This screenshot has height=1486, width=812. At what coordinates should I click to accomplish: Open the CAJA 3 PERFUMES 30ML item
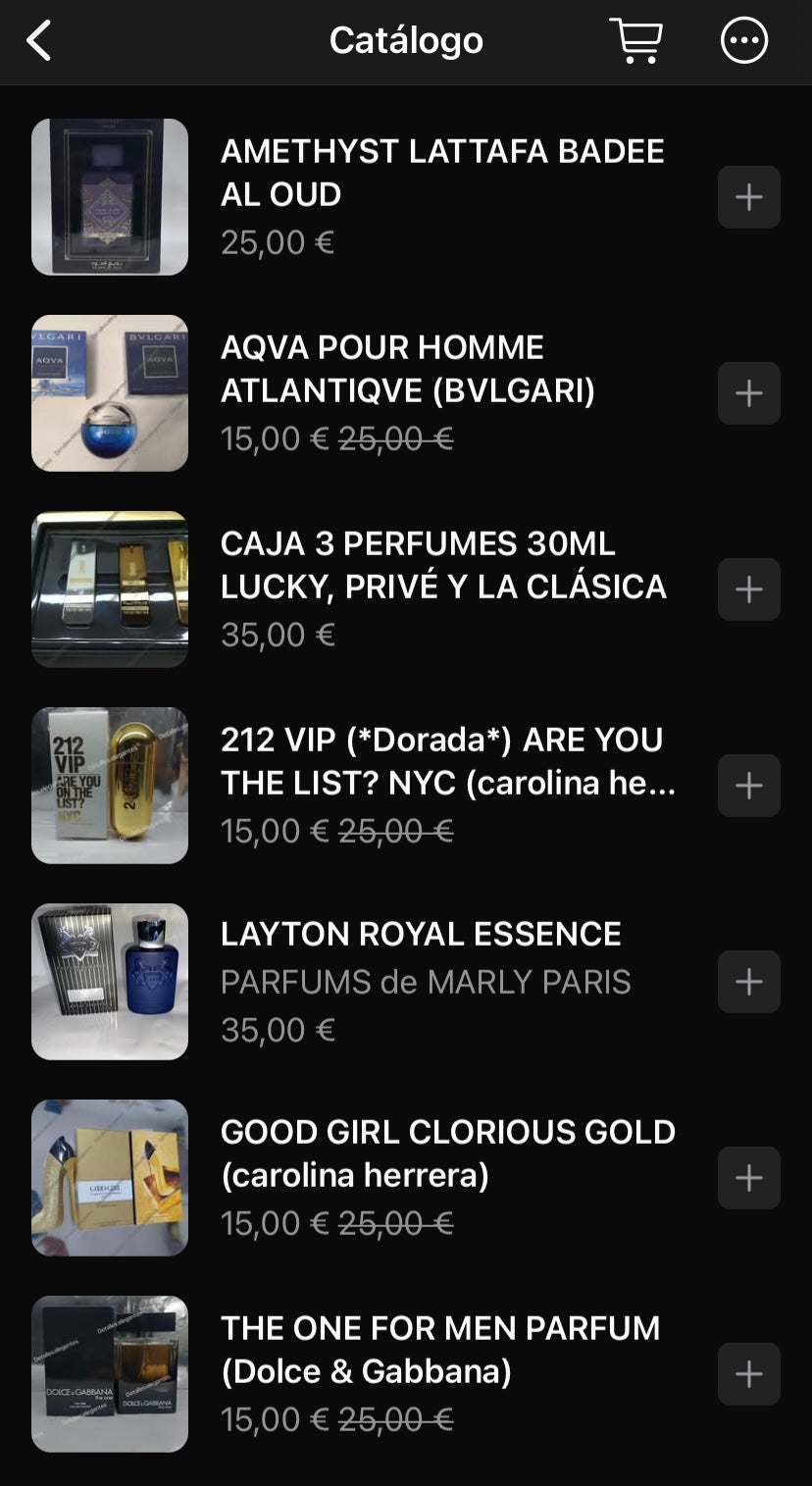[443, 565]
